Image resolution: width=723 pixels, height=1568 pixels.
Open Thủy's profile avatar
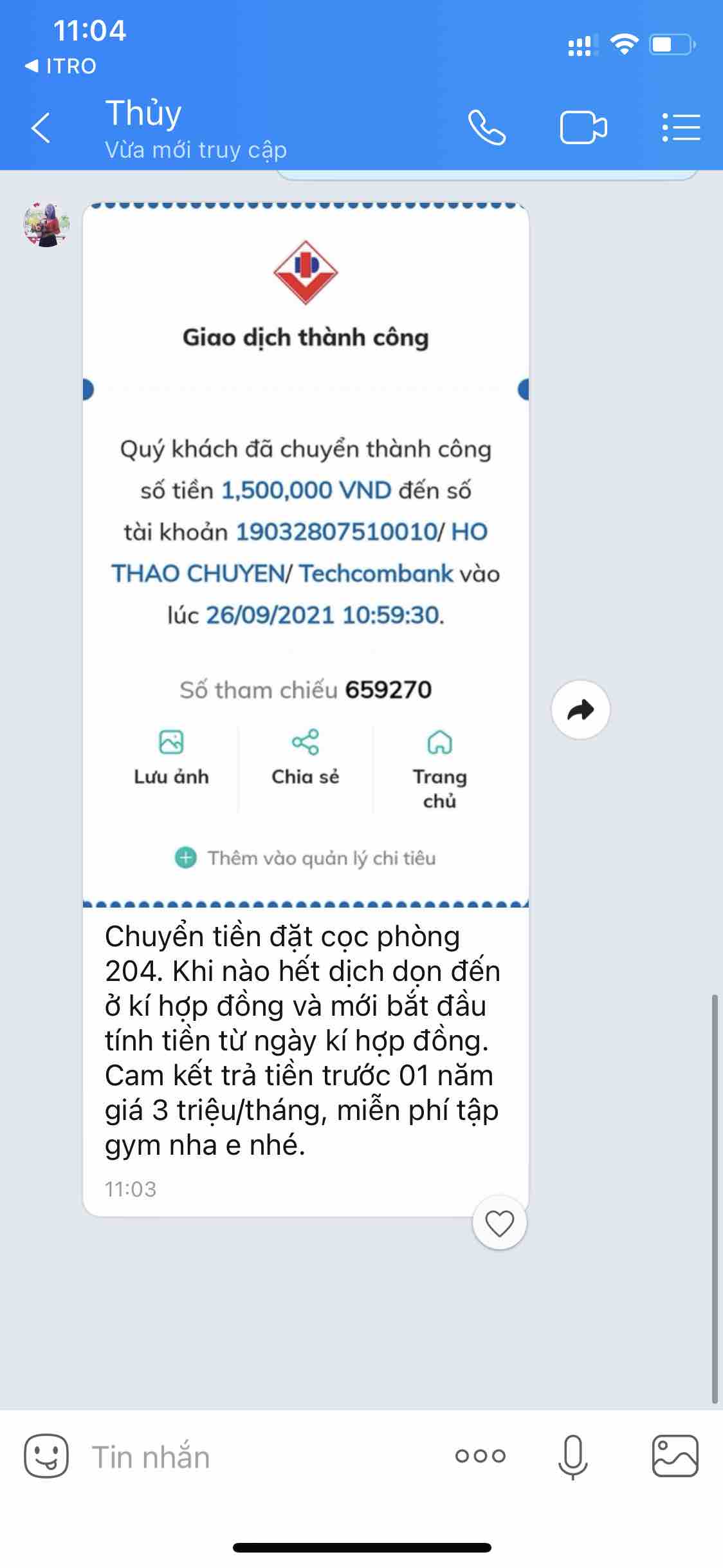(46, 225)
